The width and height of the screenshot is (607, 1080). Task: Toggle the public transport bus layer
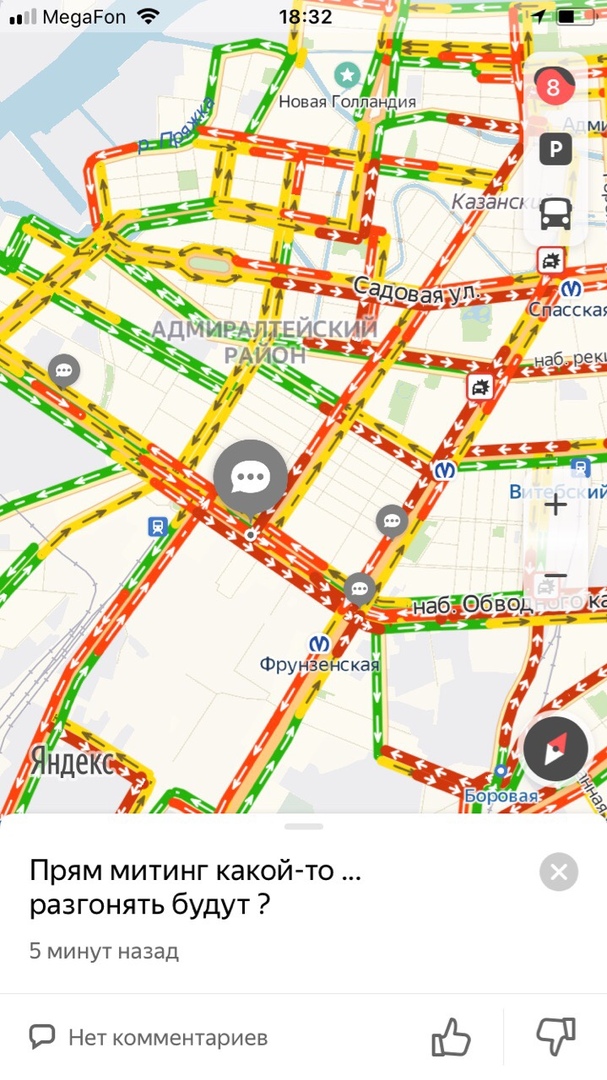click(x=555, y=213)
